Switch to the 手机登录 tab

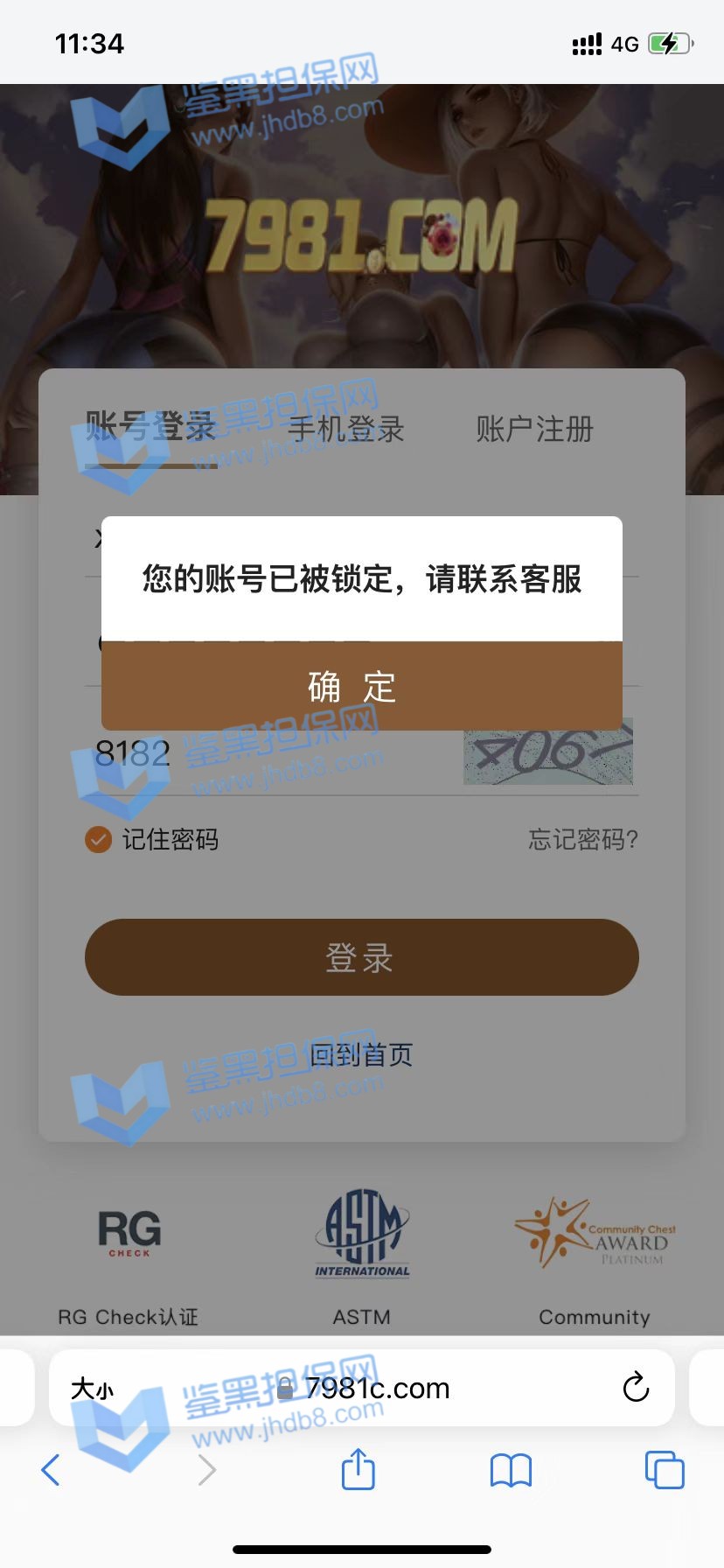(x=346, y=430)
